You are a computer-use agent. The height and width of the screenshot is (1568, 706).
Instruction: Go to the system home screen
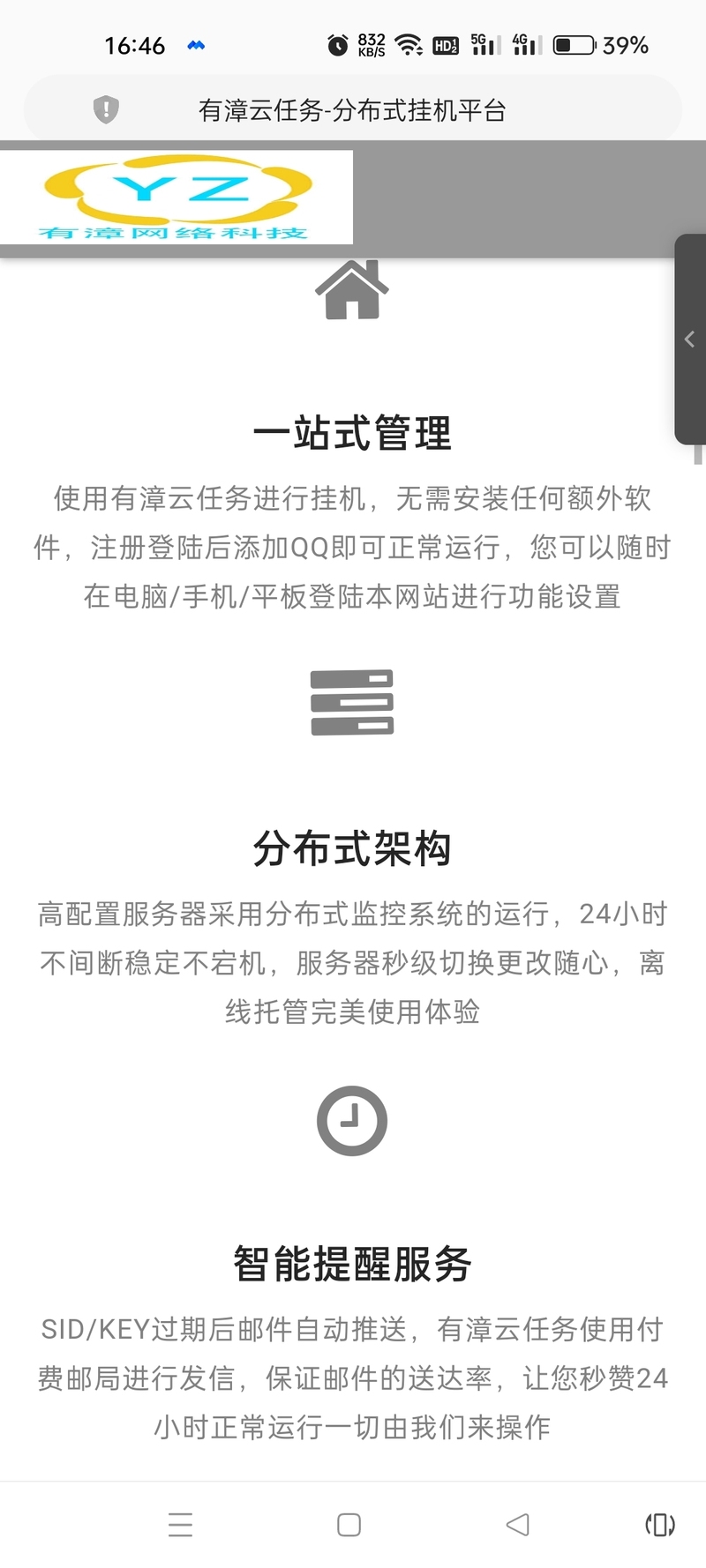click(x=349, y=1525)
